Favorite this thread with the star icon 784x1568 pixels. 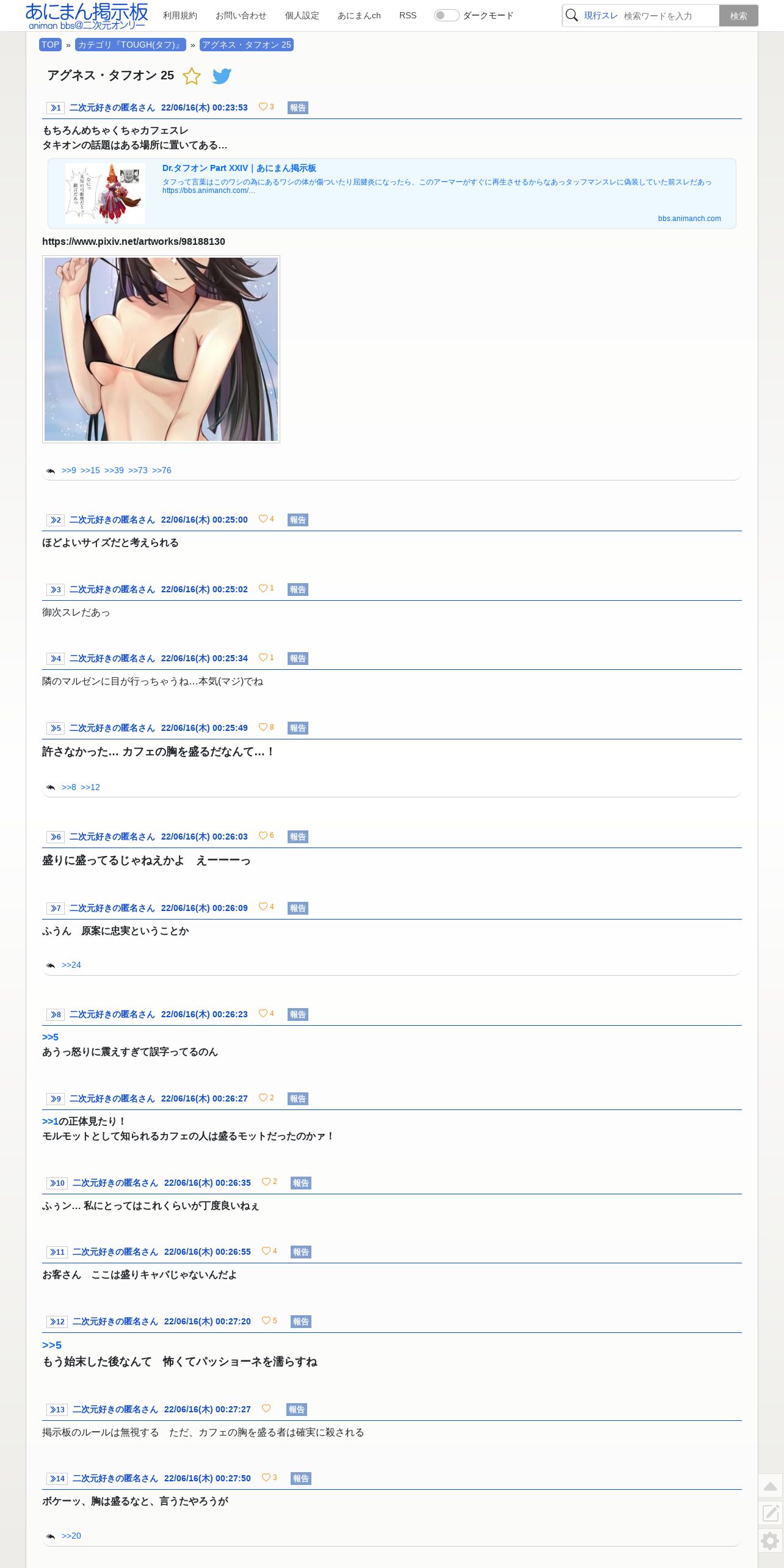(x=192, y=76)
